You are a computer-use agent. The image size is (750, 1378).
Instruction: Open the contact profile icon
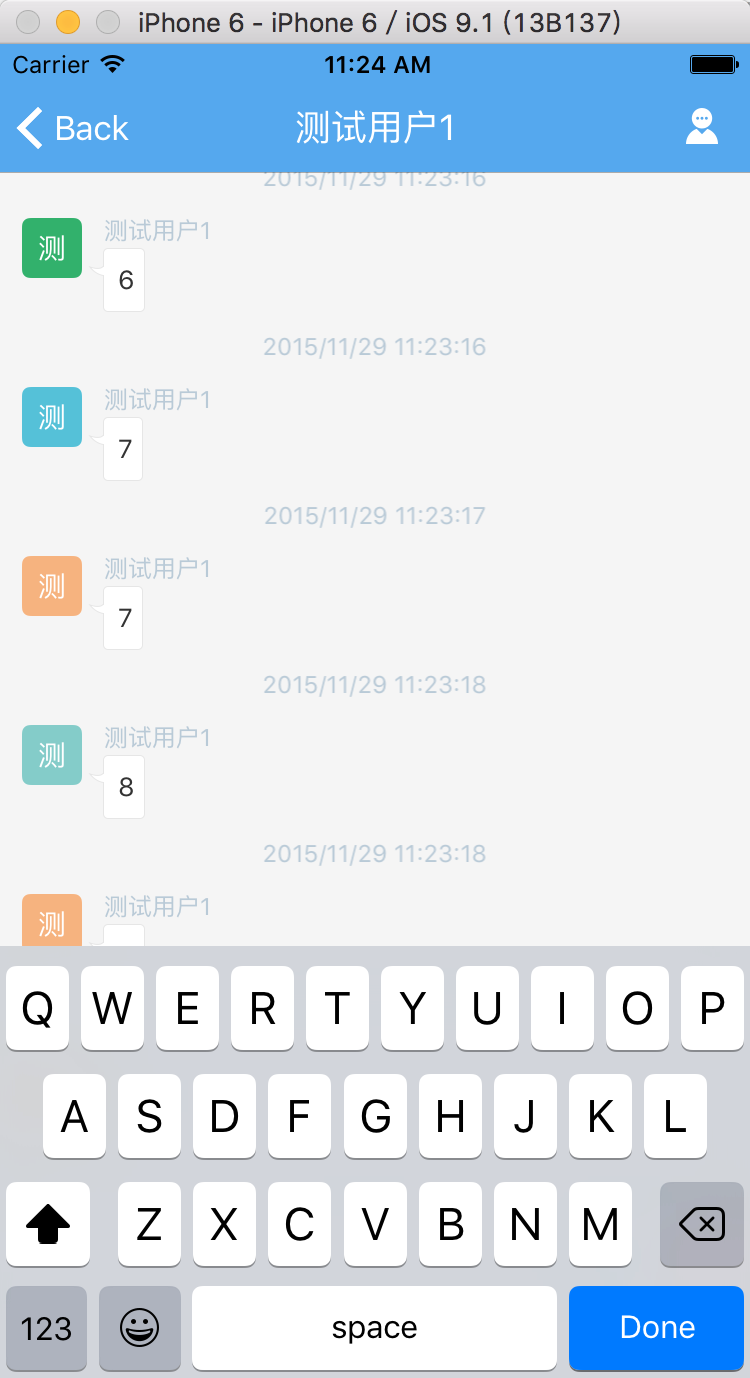click(x=702, y=127)
